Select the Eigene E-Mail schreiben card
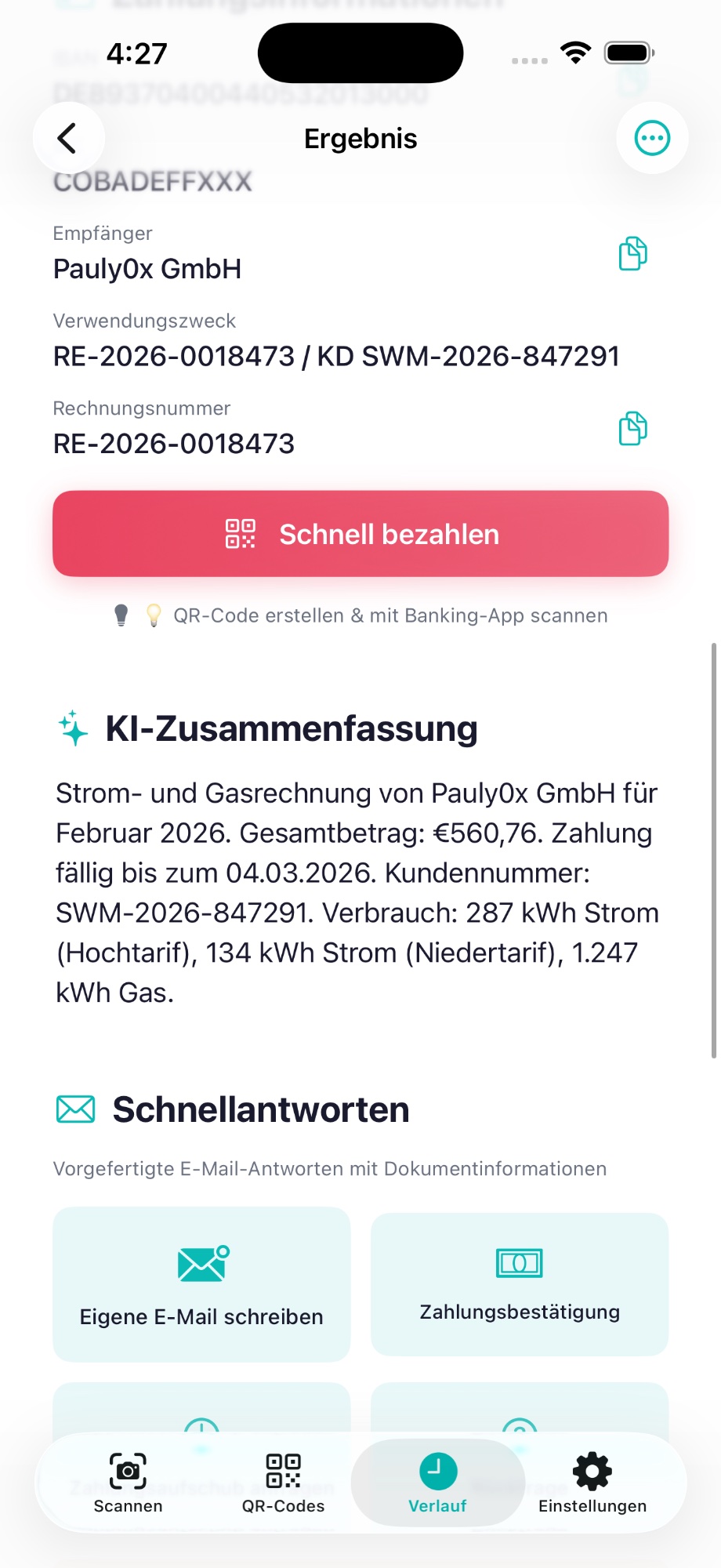The image size is (721, 1568). point(201,1284)
